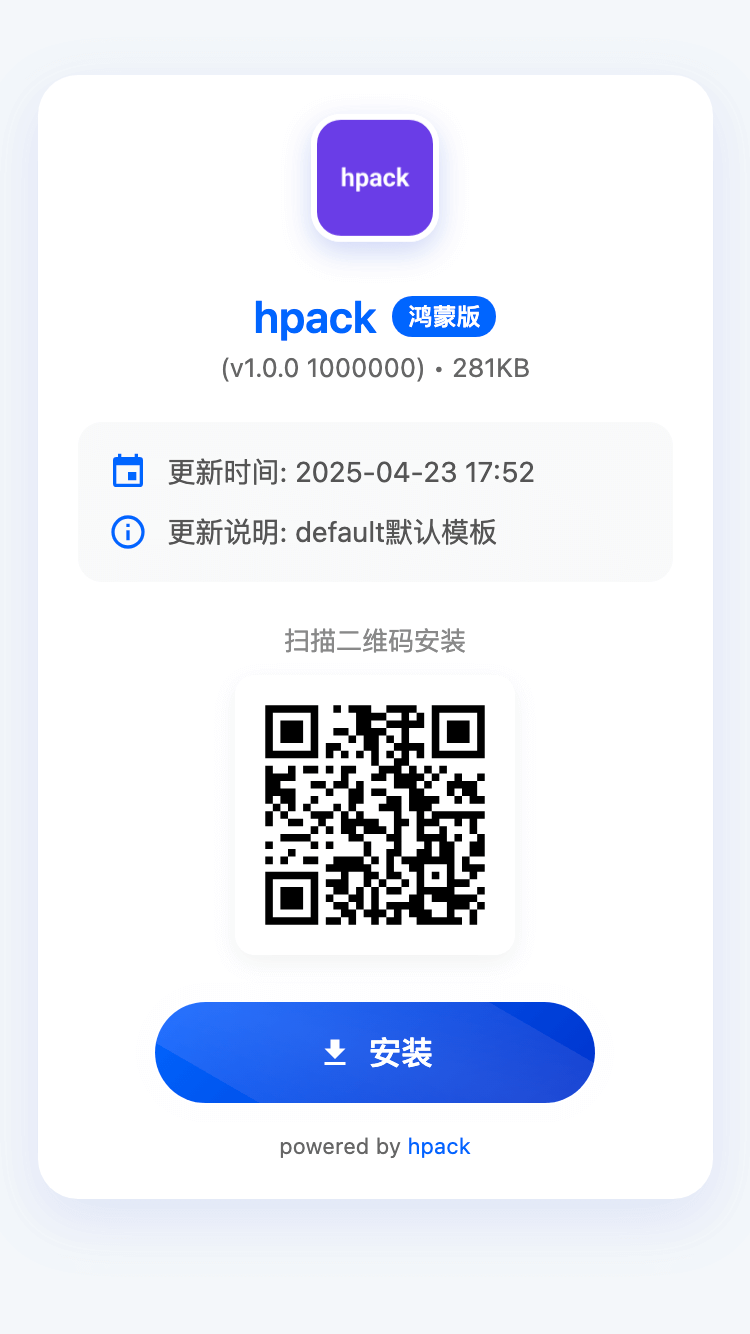750x1334 pixels.
Task: Select the 扫描二维码安装 label
Action: (x=375, y=641)
